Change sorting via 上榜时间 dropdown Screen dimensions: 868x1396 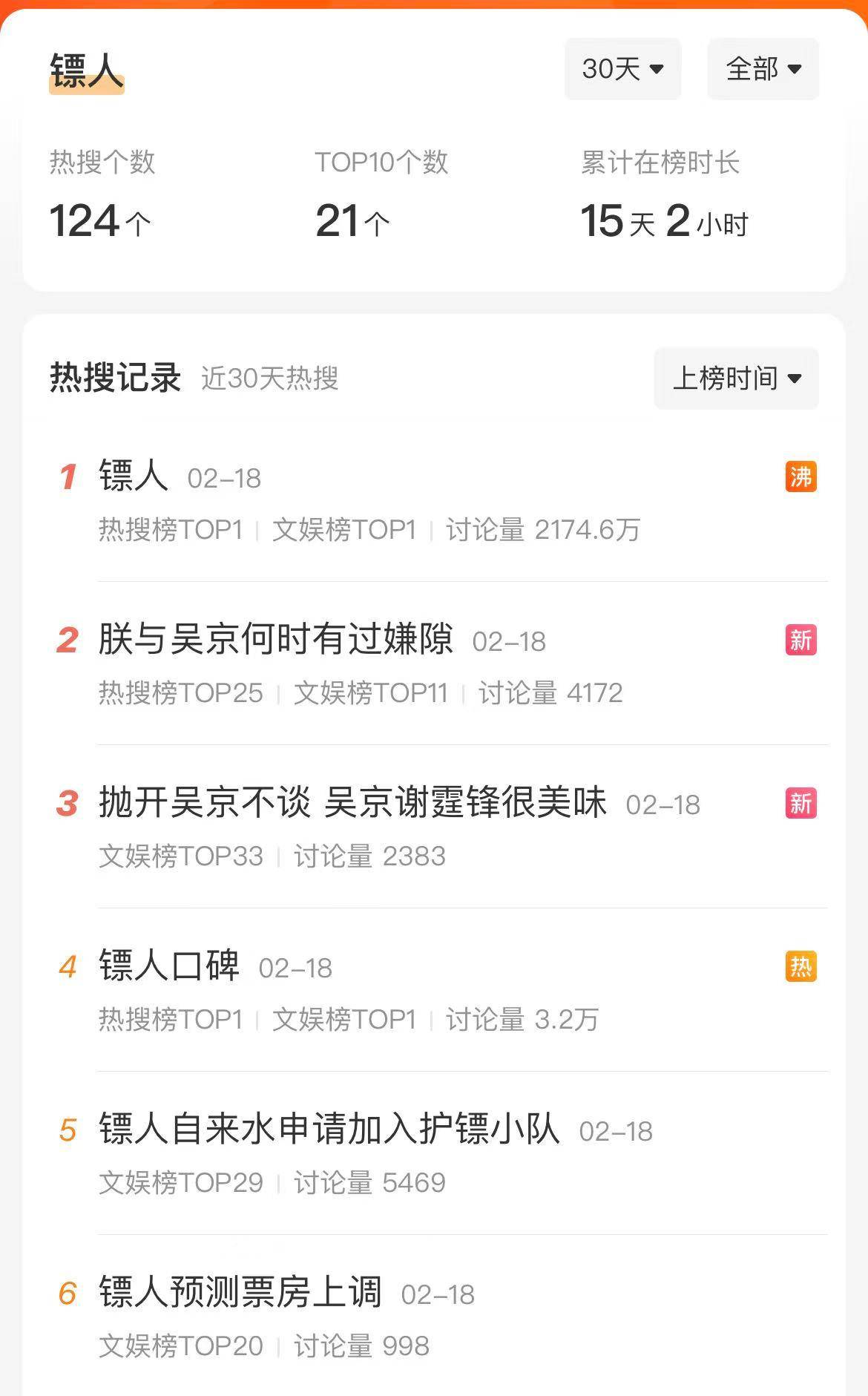736,379
